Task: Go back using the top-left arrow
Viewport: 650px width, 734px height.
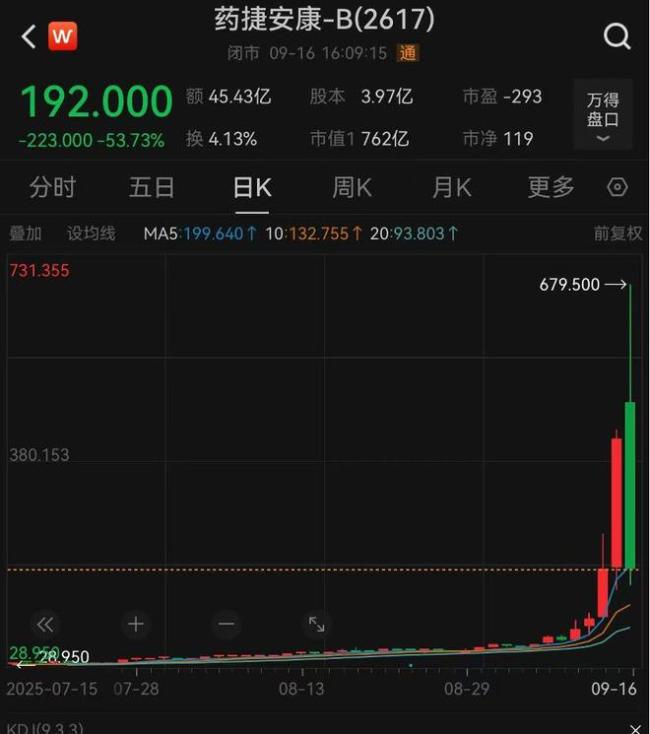Action: pos(28,37)
